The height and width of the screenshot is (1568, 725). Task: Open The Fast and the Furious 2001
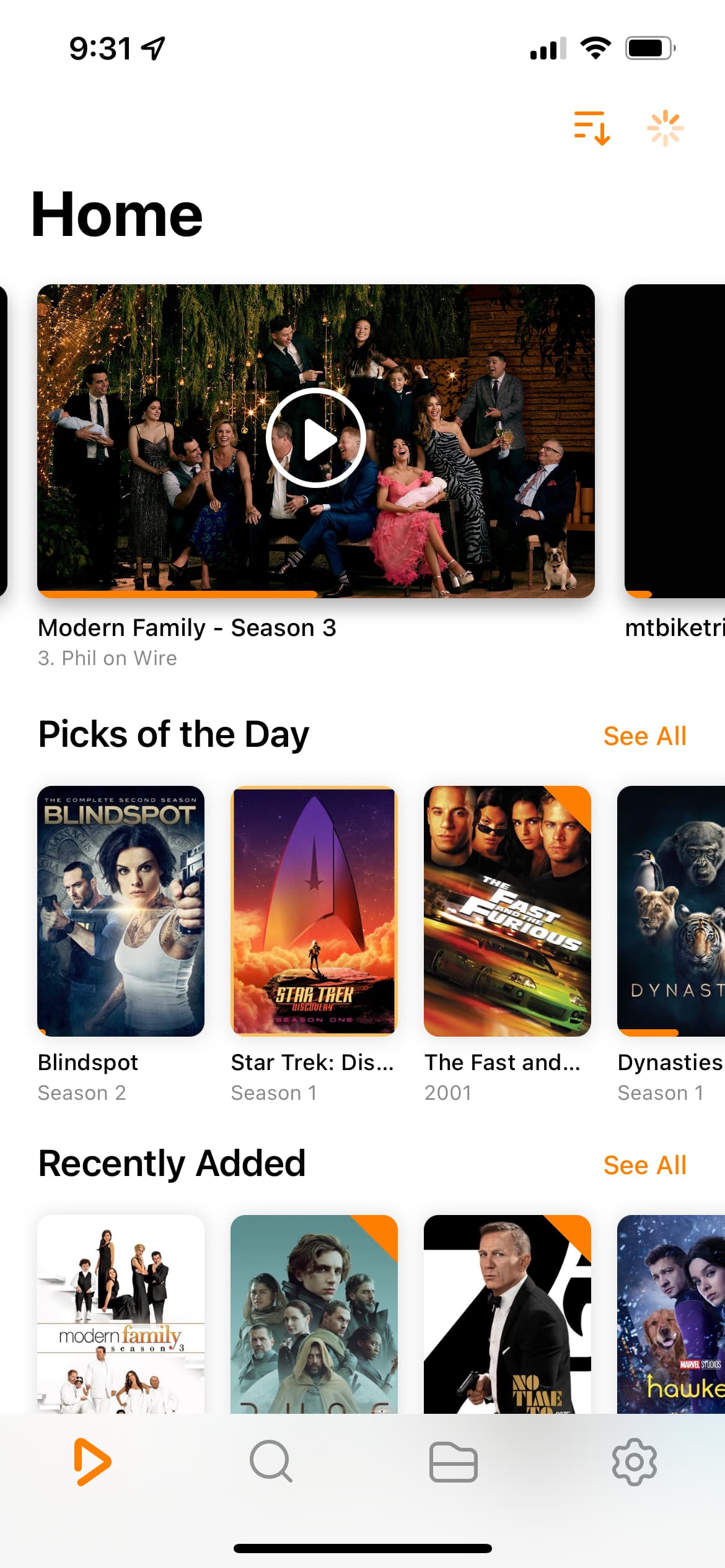(x=507, y=910)
